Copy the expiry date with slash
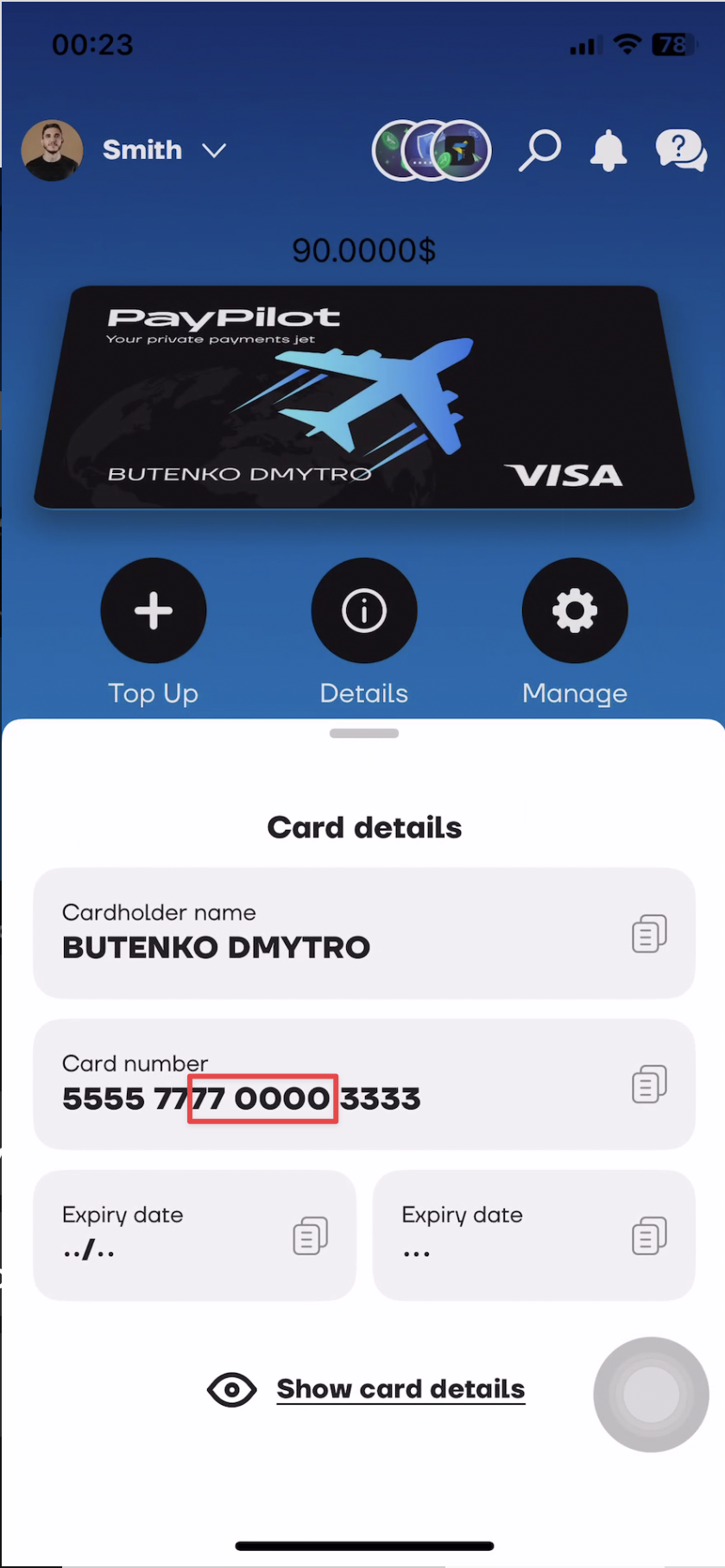The width and height of the screenshot is (725, 1568). [310, 1236]
